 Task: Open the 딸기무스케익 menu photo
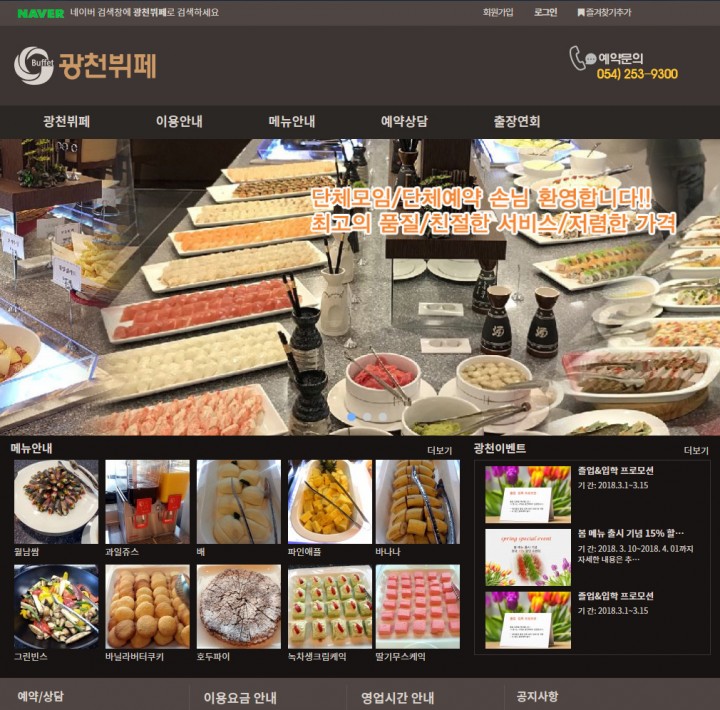pos(418,606)
